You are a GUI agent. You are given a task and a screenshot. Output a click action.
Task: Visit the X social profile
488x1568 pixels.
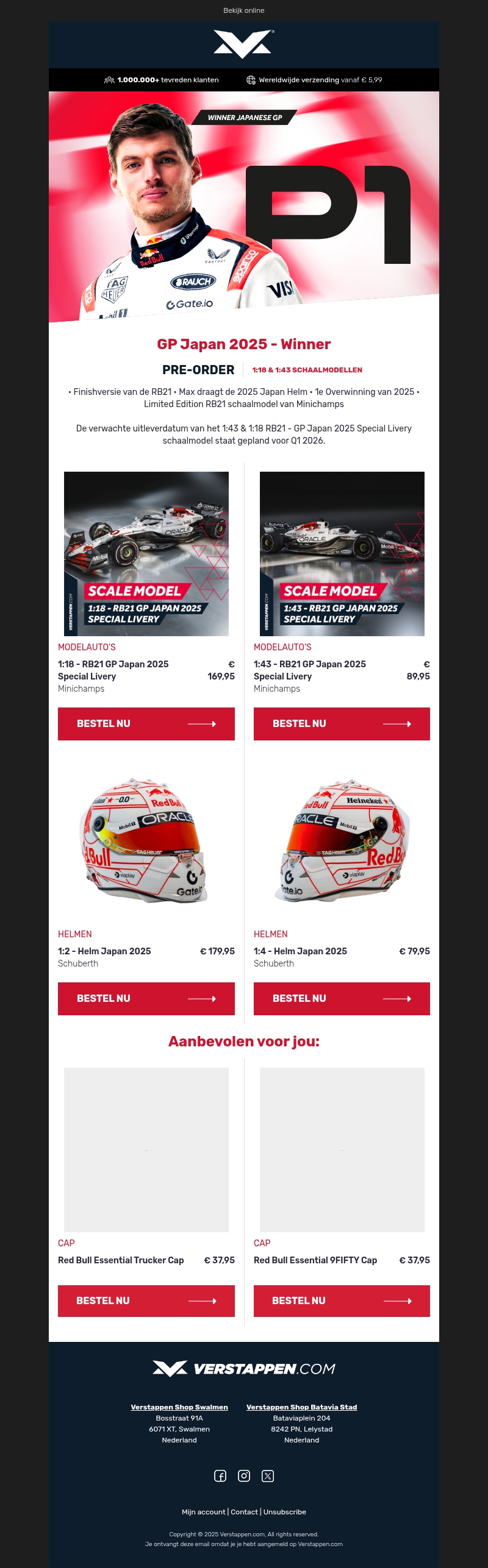click(268, 1475)
